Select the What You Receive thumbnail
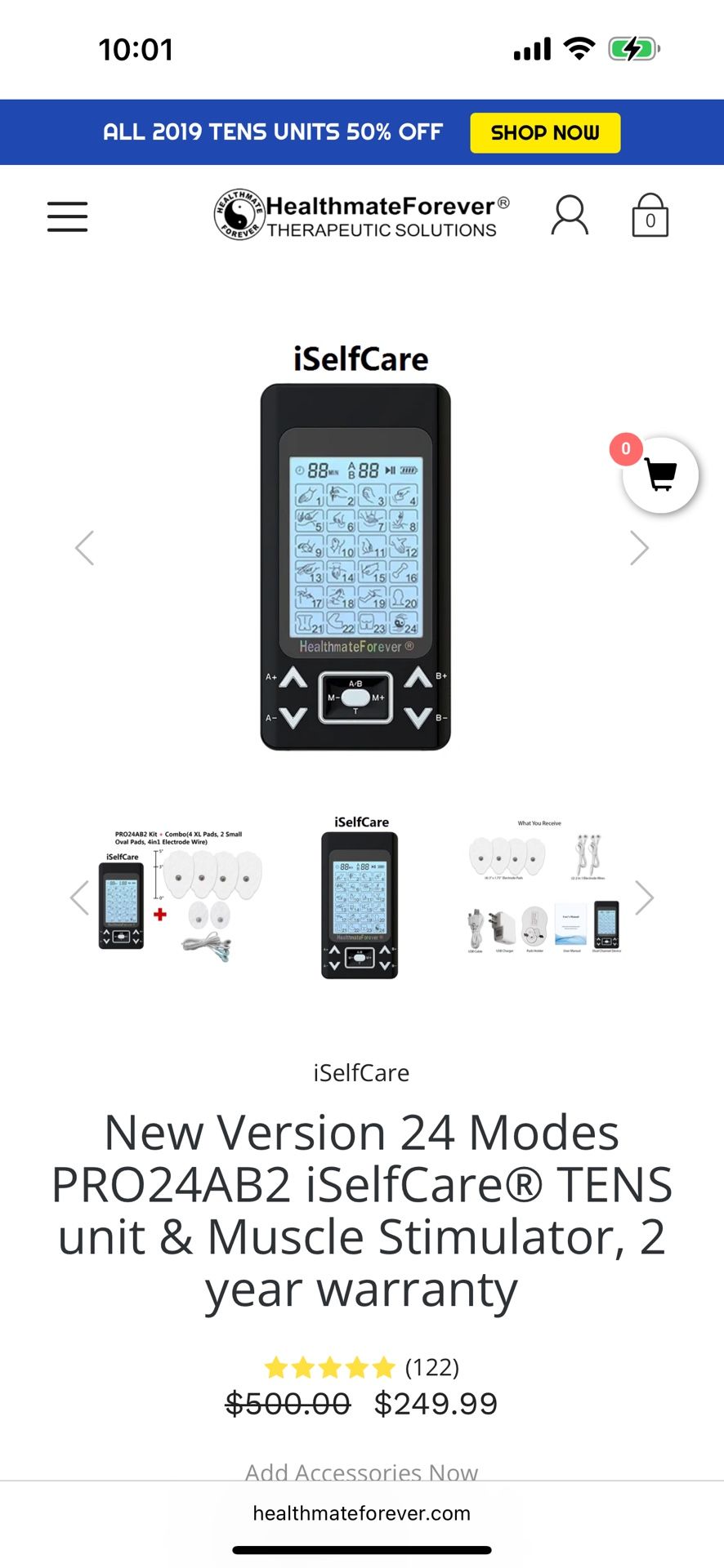Image resolution: width=724 pixels, height=1568 pixels. coord(543,890)
